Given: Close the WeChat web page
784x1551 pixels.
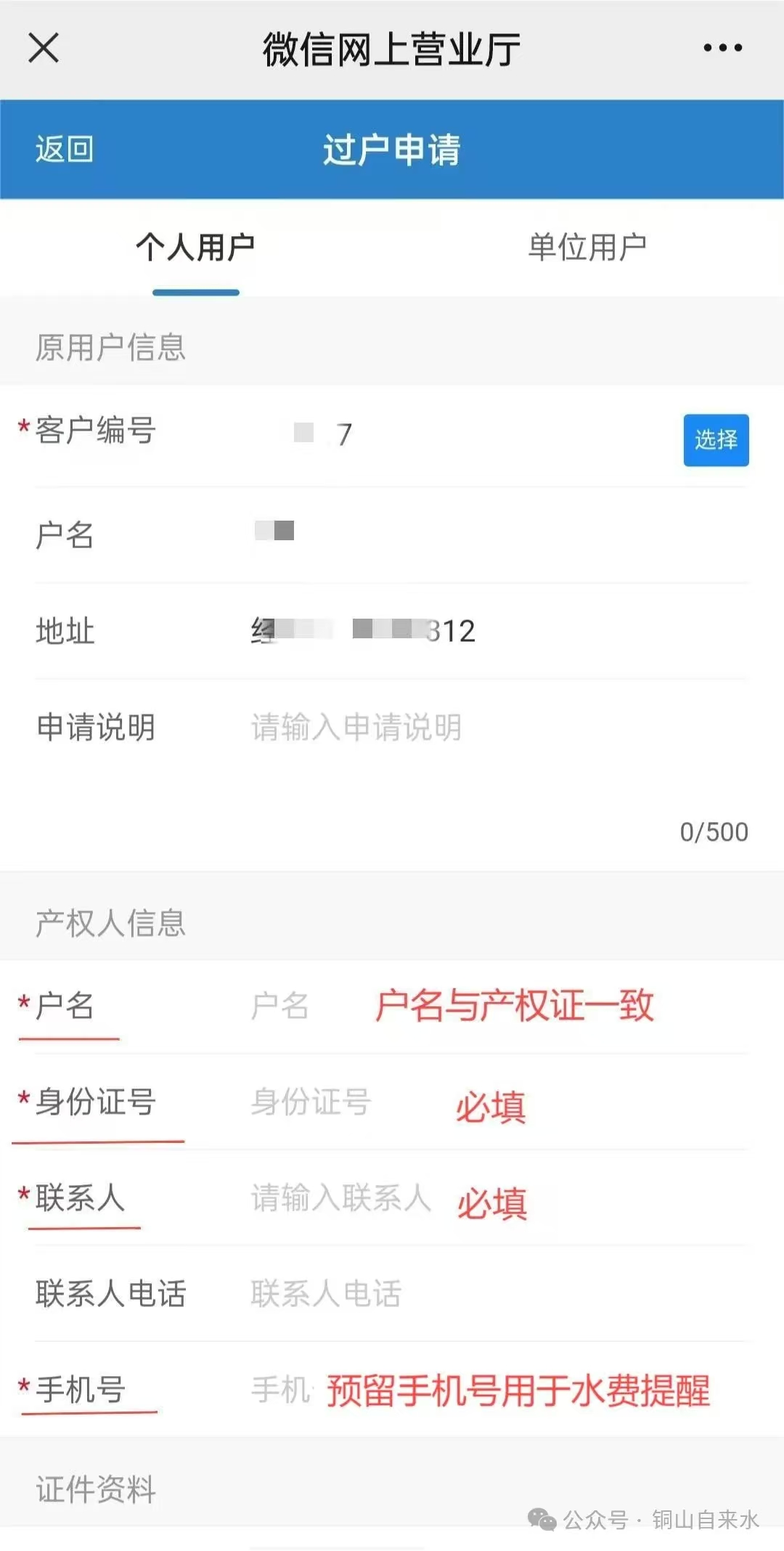Looking at the screenshot, I should point(44,49).
